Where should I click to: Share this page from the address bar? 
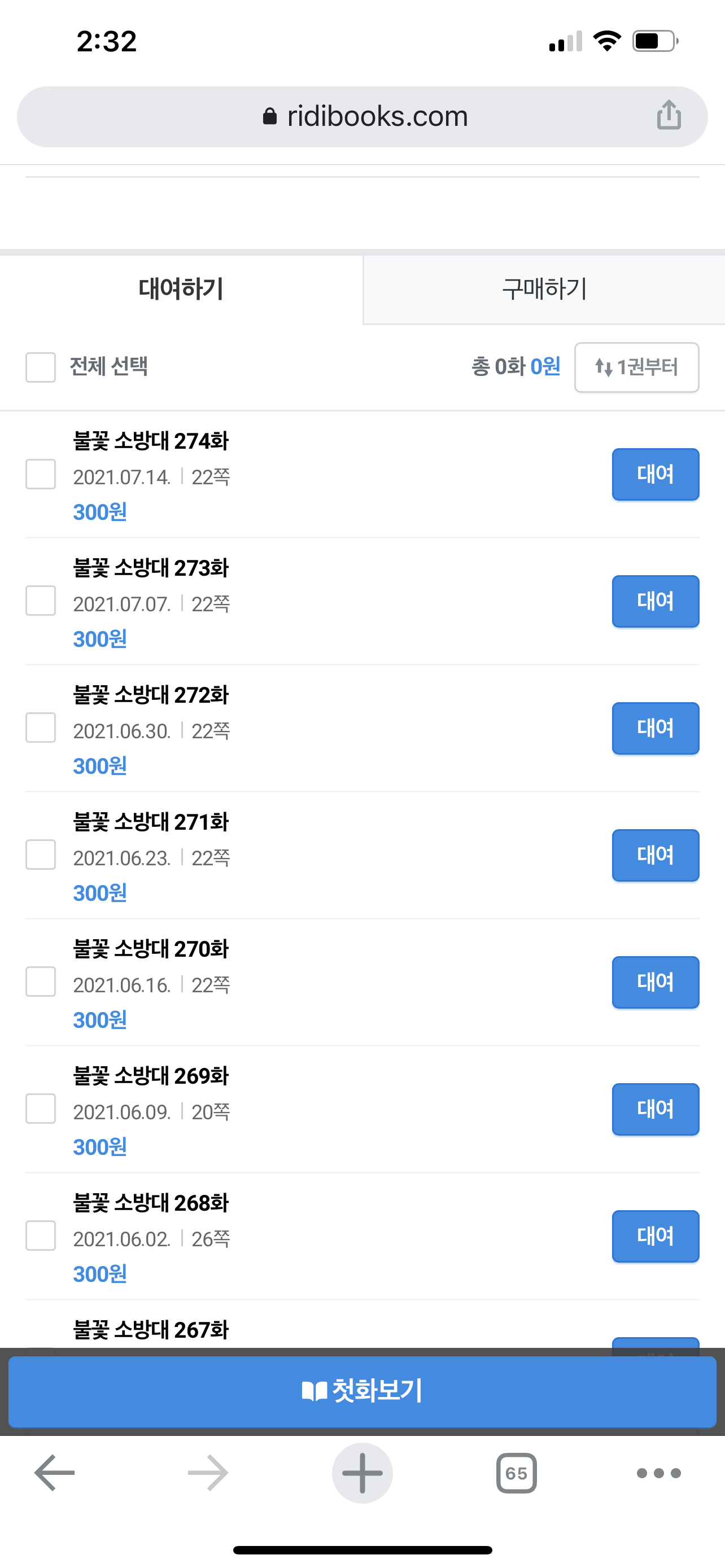pos(669,116)
